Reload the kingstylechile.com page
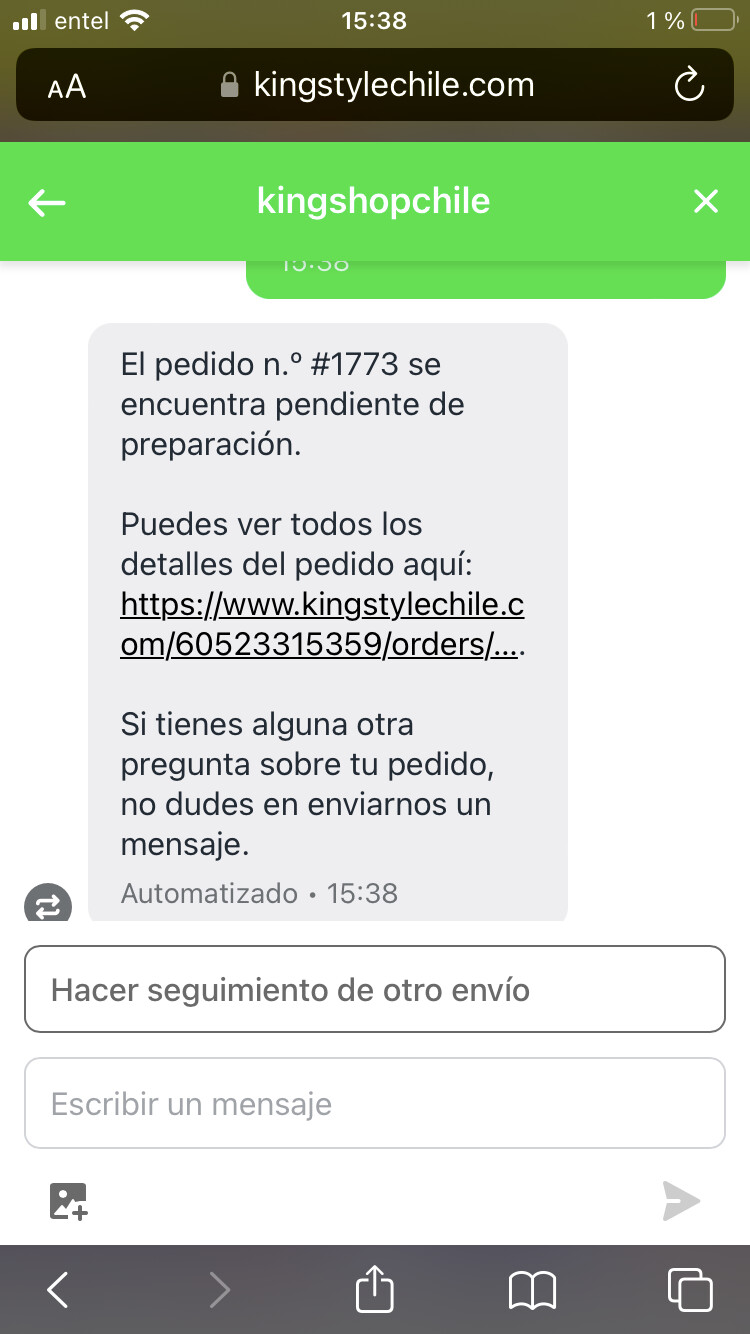 [689, 86]
